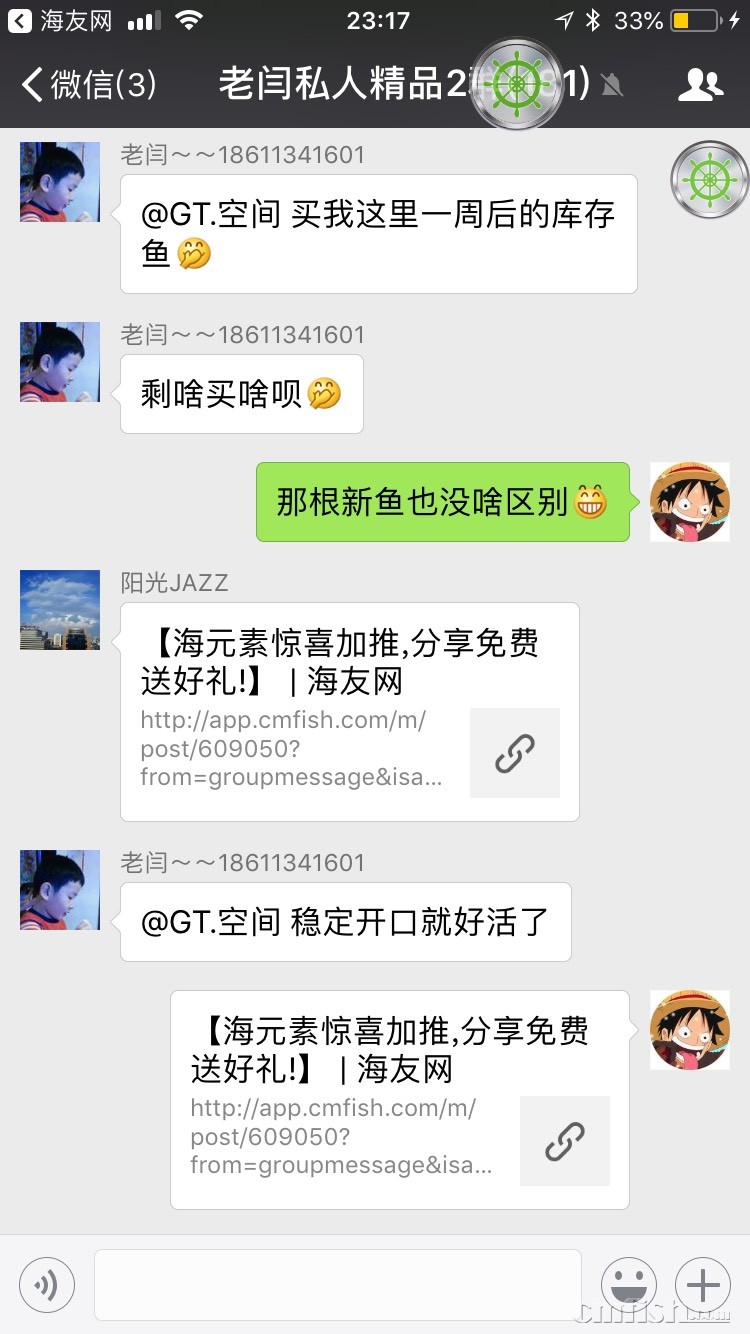
Task: Open the emoji sticker panel
Action: 628,1284
